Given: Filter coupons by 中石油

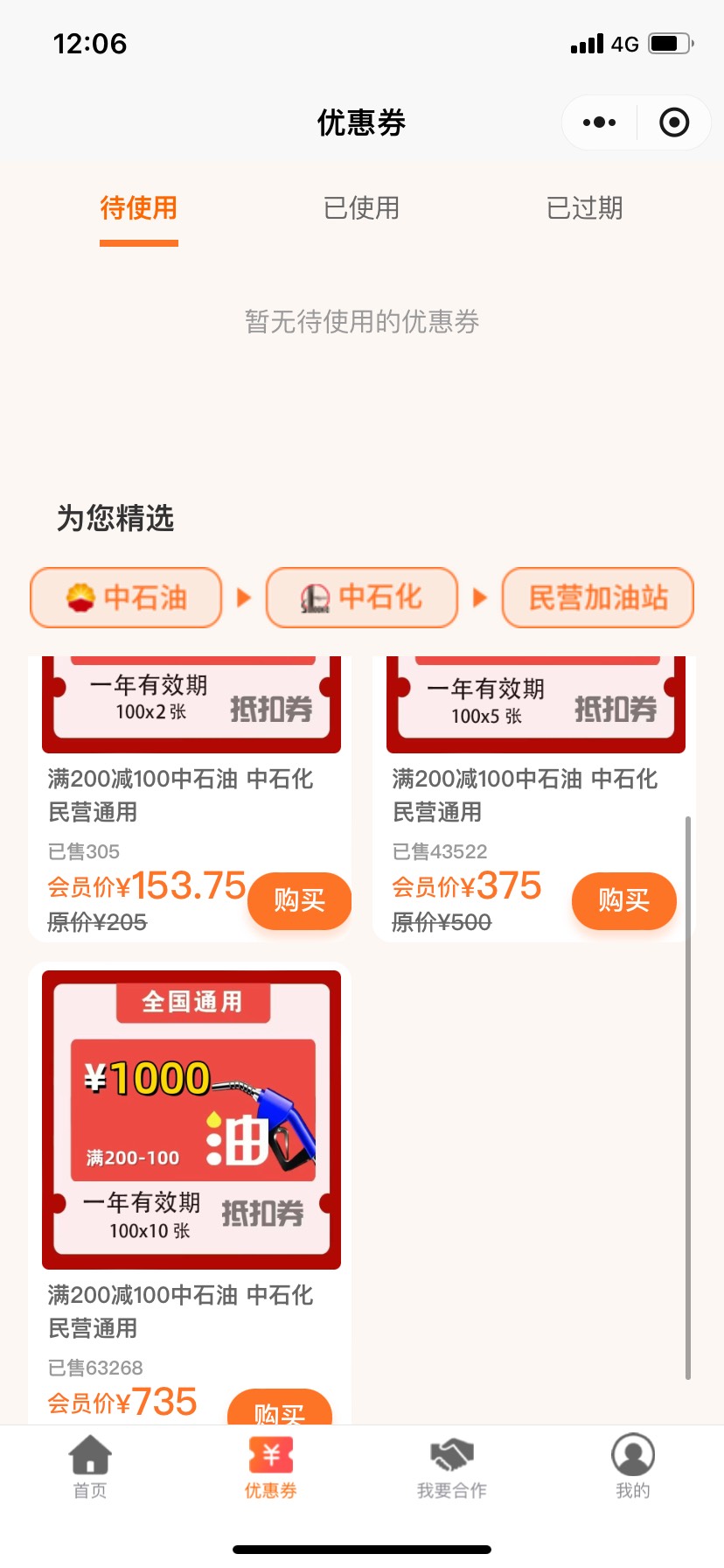Looking at the screenshot, I should [126, 598].
